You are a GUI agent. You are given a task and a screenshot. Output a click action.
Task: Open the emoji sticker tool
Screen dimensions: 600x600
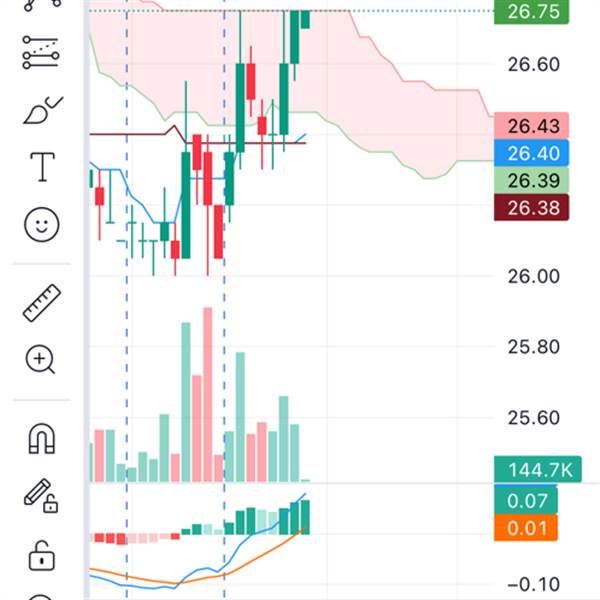coord(42,225)
